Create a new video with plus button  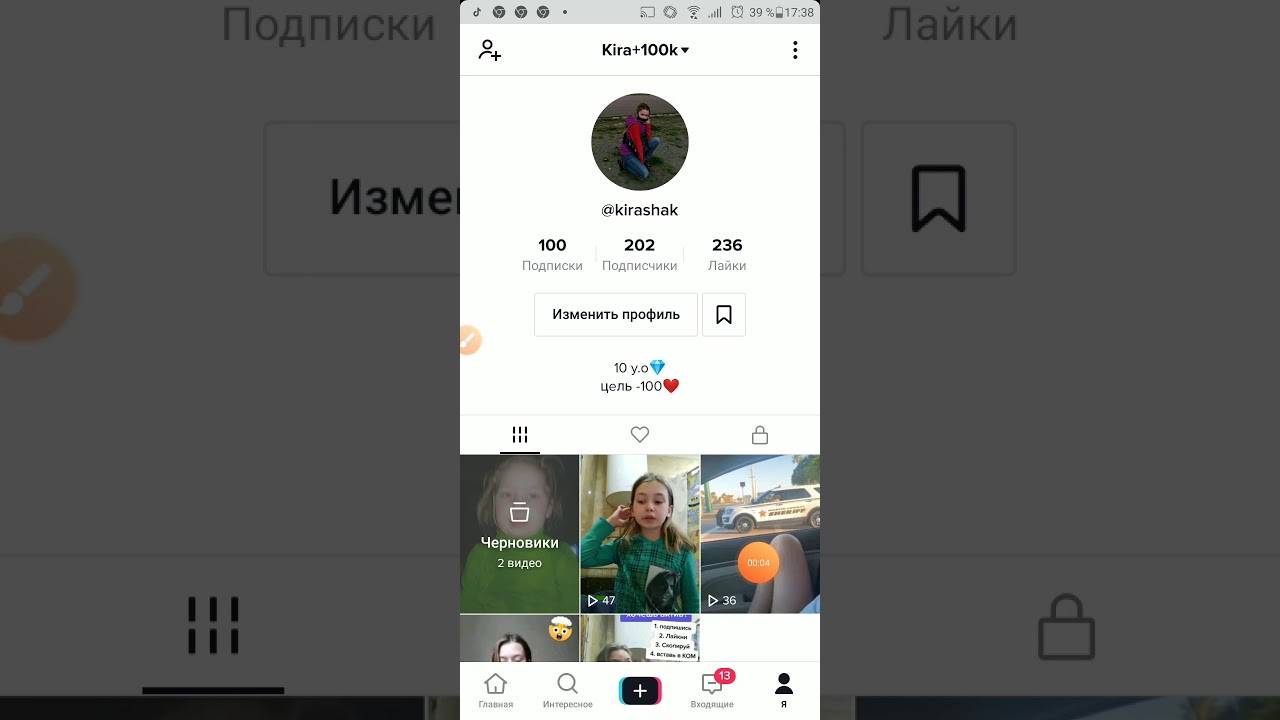point(640,690)
